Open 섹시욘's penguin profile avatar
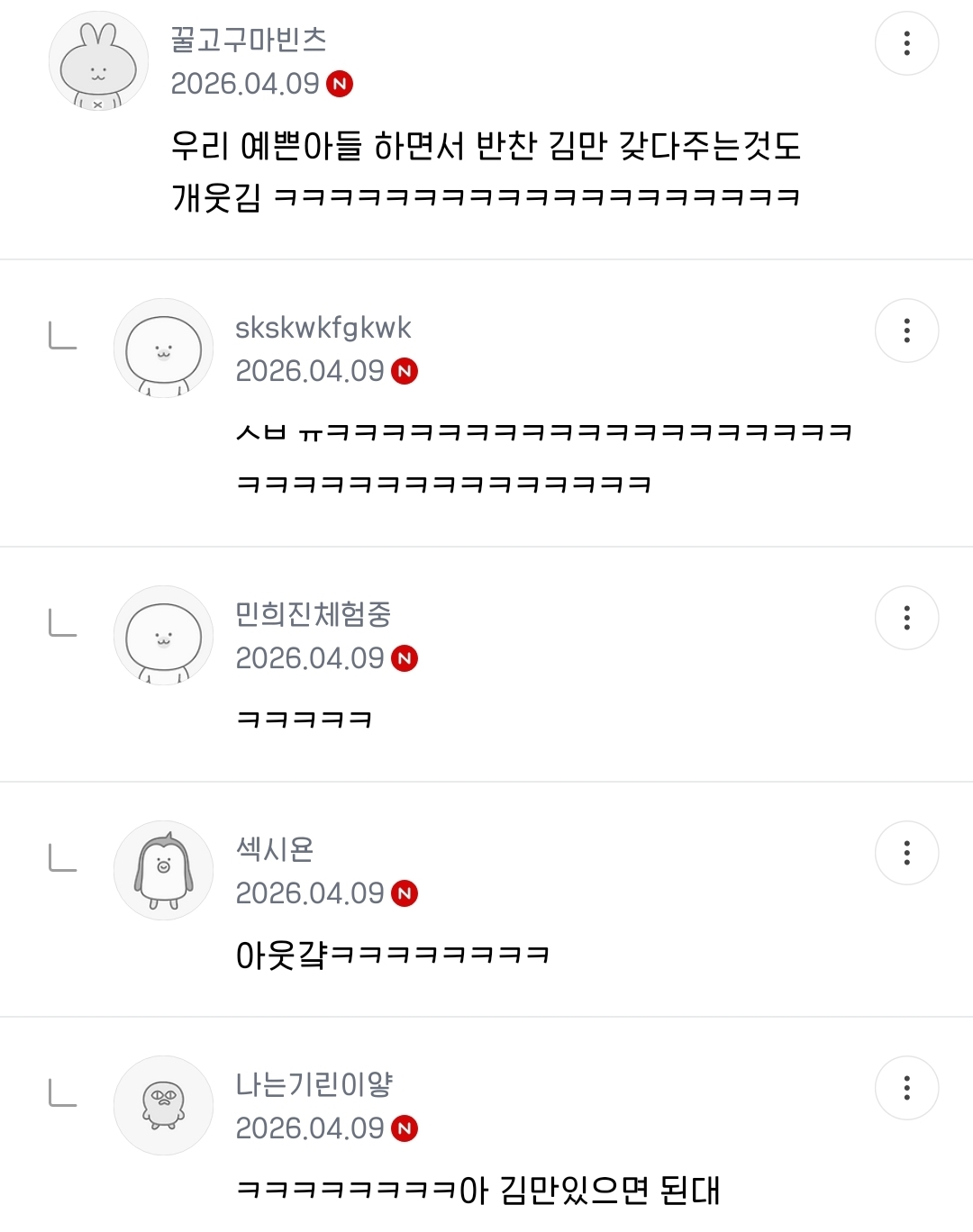Screen dimensions: 973x1232 coord(163,871)
